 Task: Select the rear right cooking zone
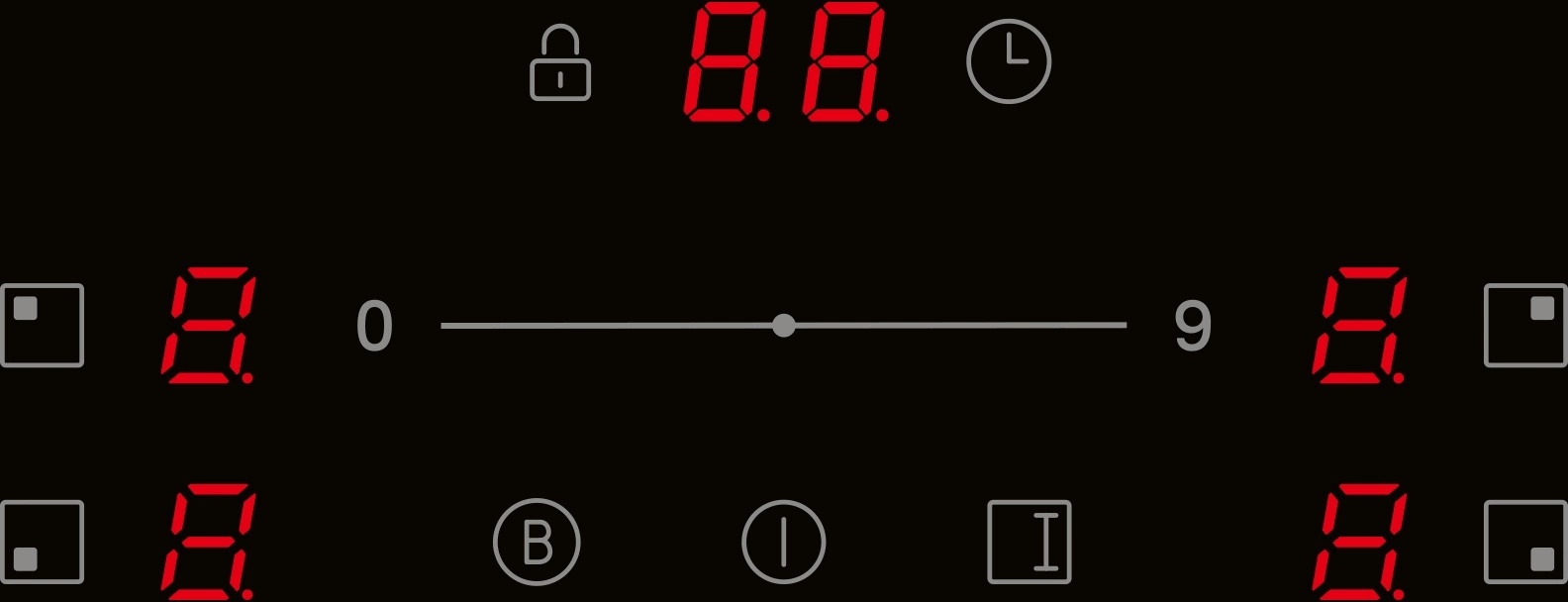pyautogui.click(x=1525, y=325)
